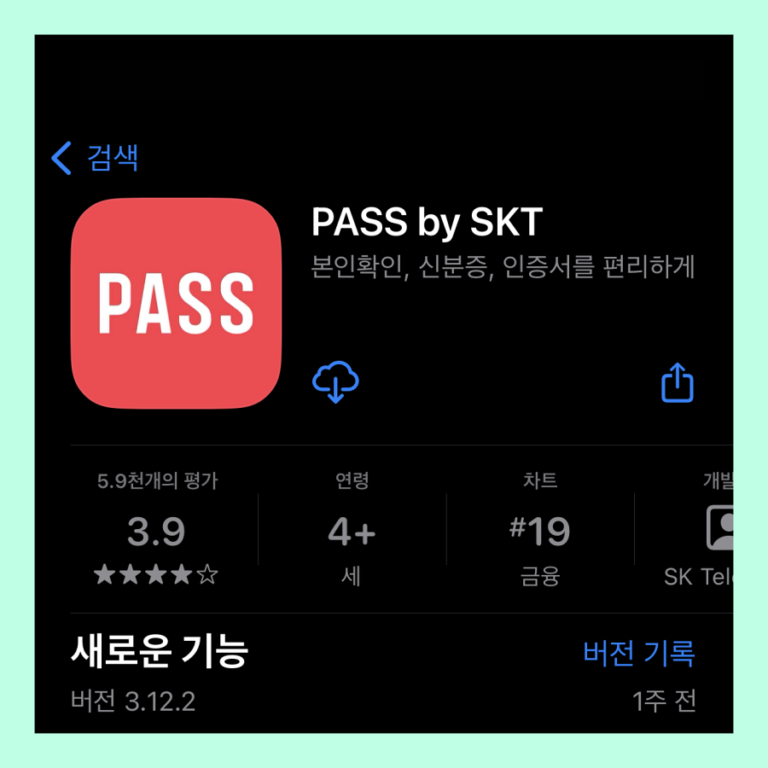Download PASS by SKT via cloud icon
This screenshot has width=768, height=768.
point(336,382)
